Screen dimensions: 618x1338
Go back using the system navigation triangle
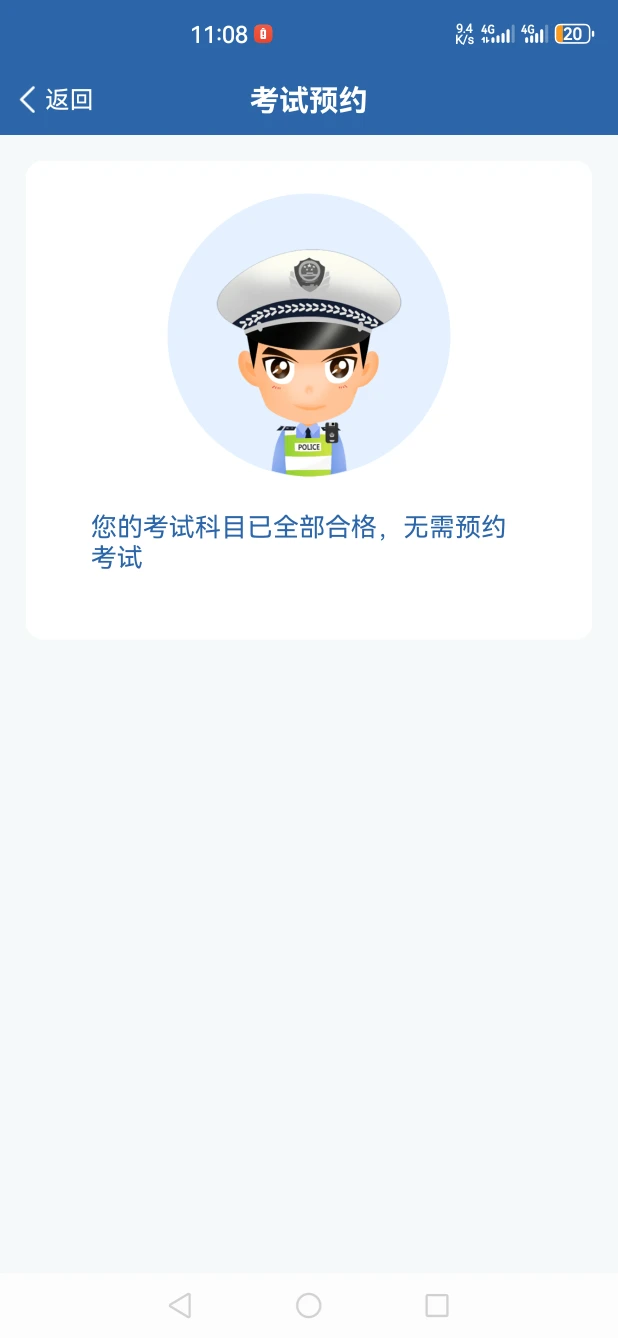point(180,1305)
